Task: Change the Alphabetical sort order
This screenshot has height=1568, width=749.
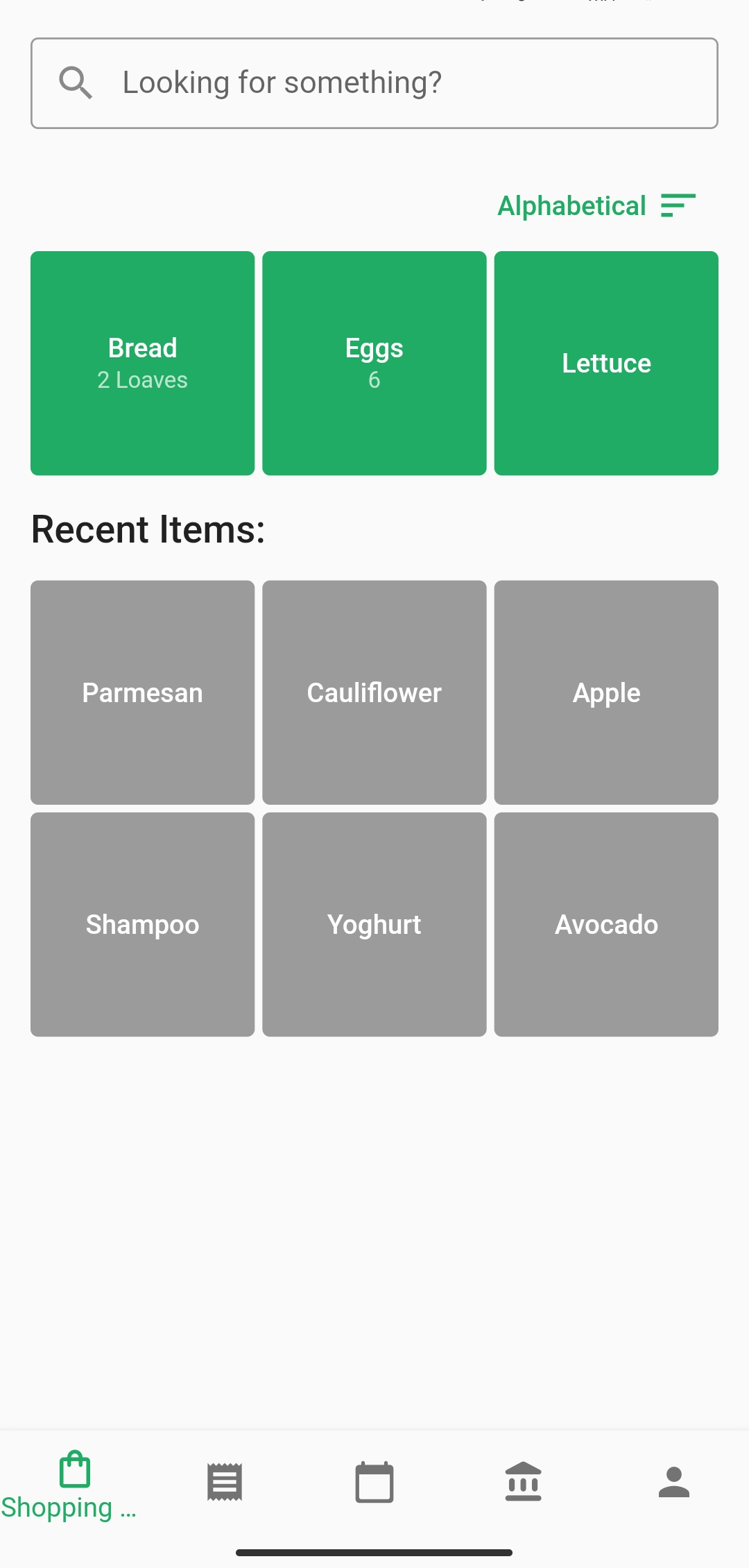Action: 596,206
